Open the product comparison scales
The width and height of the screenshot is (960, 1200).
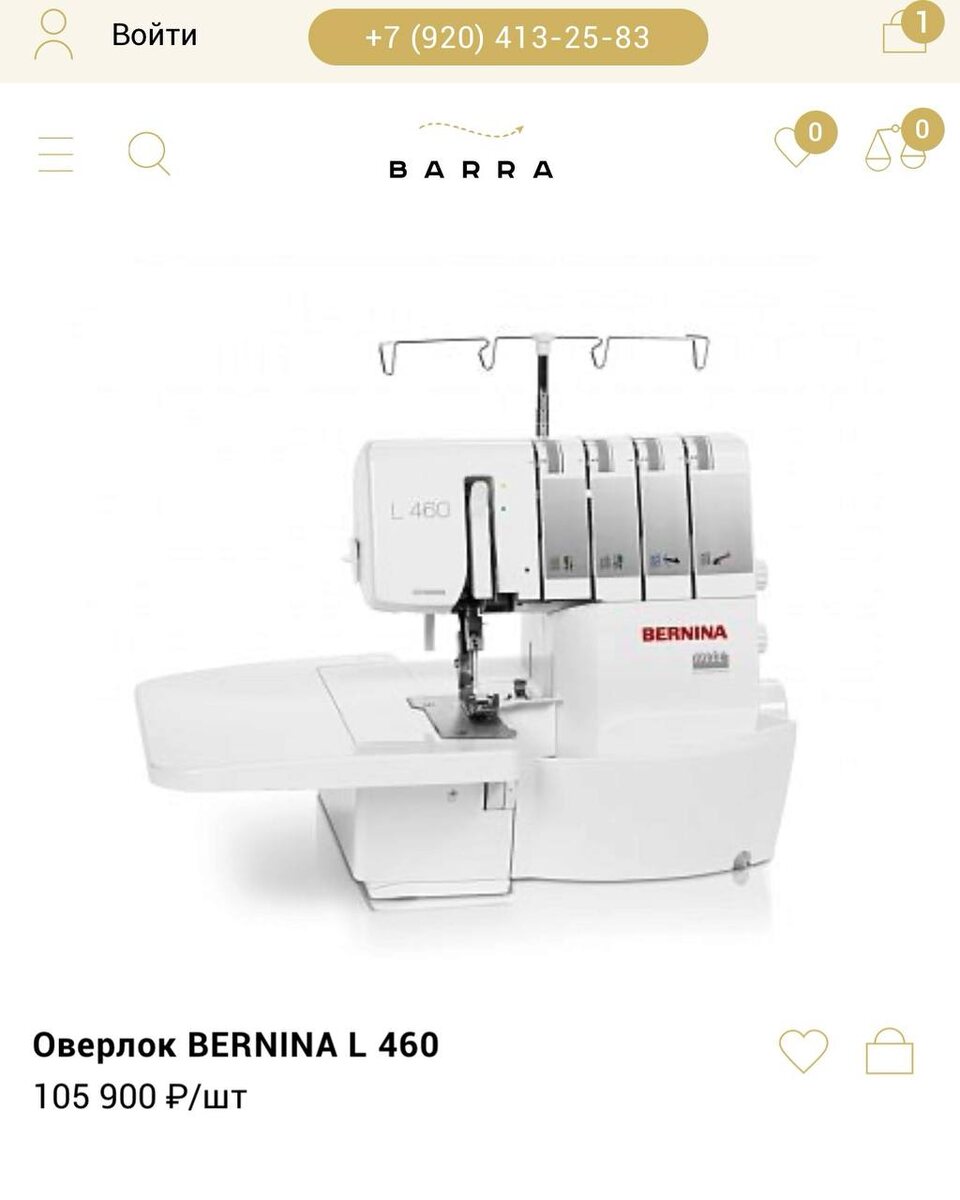pos(896,148)
